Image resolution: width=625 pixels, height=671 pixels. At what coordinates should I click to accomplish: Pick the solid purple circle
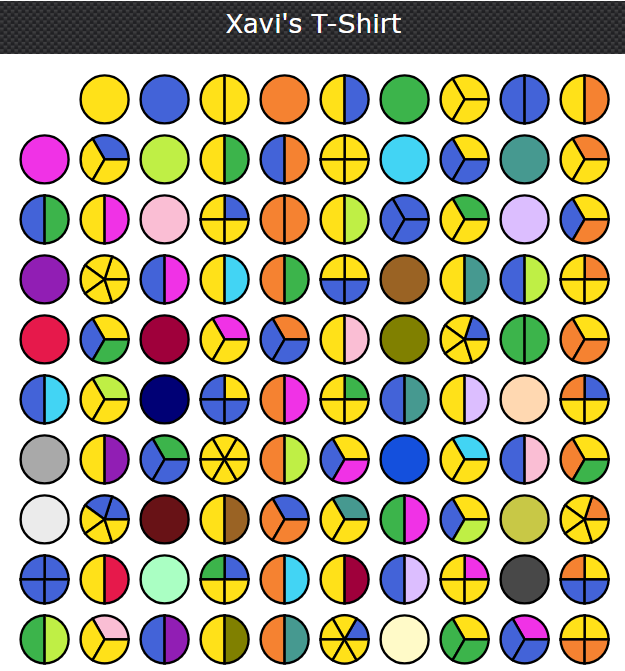[45, 280]
